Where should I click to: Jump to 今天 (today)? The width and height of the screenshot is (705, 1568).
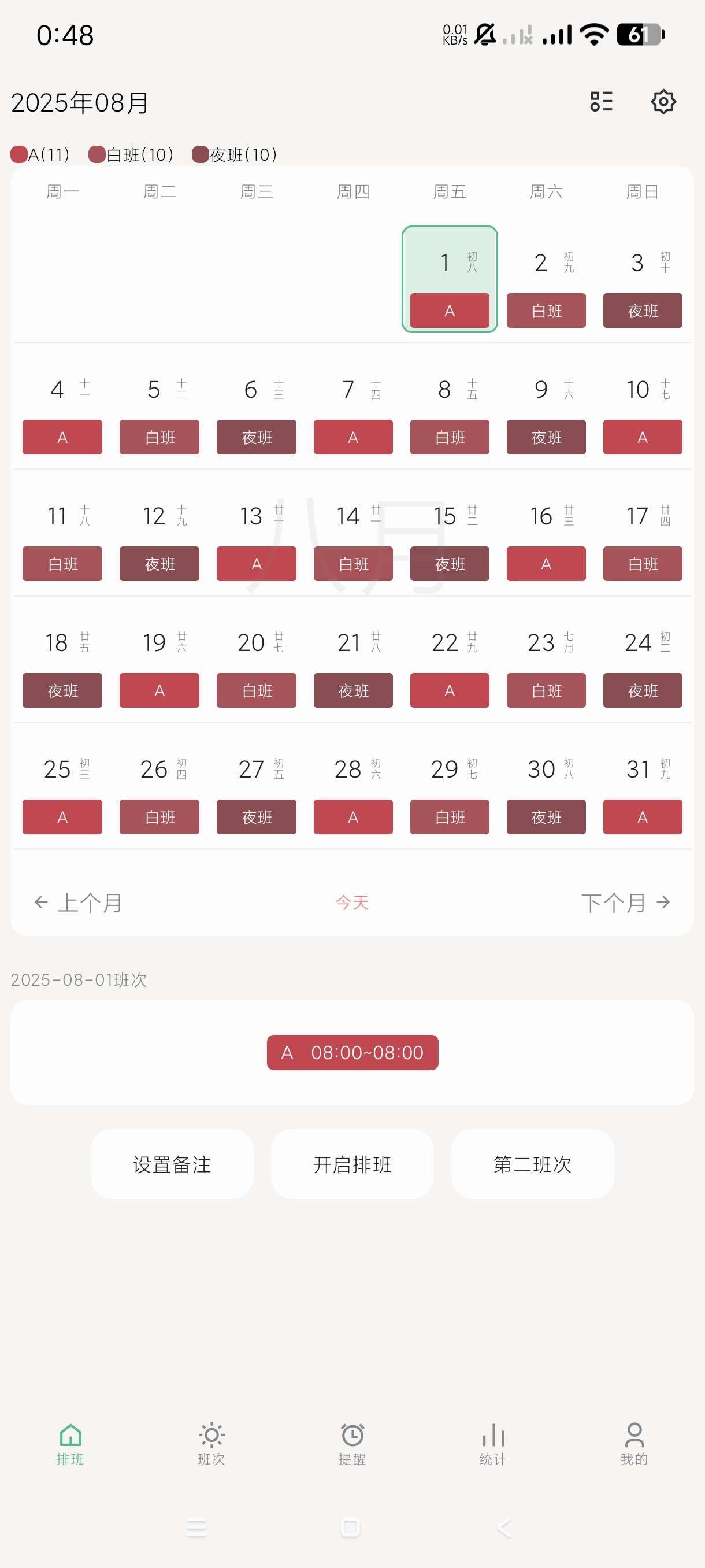click(x=352, y=902)
